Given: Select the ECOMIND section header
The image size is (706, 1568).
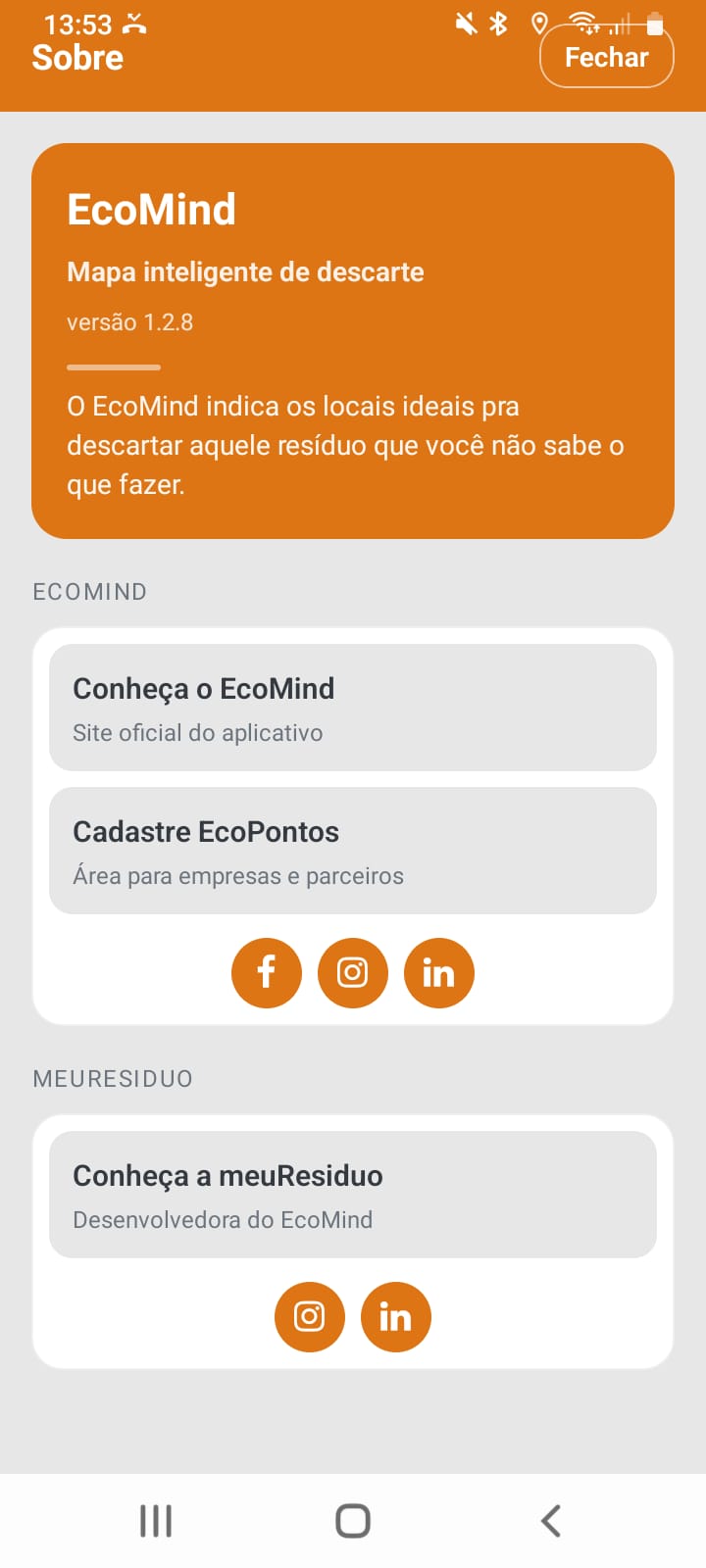Looking at the screenshot, I should pos(89,591).
